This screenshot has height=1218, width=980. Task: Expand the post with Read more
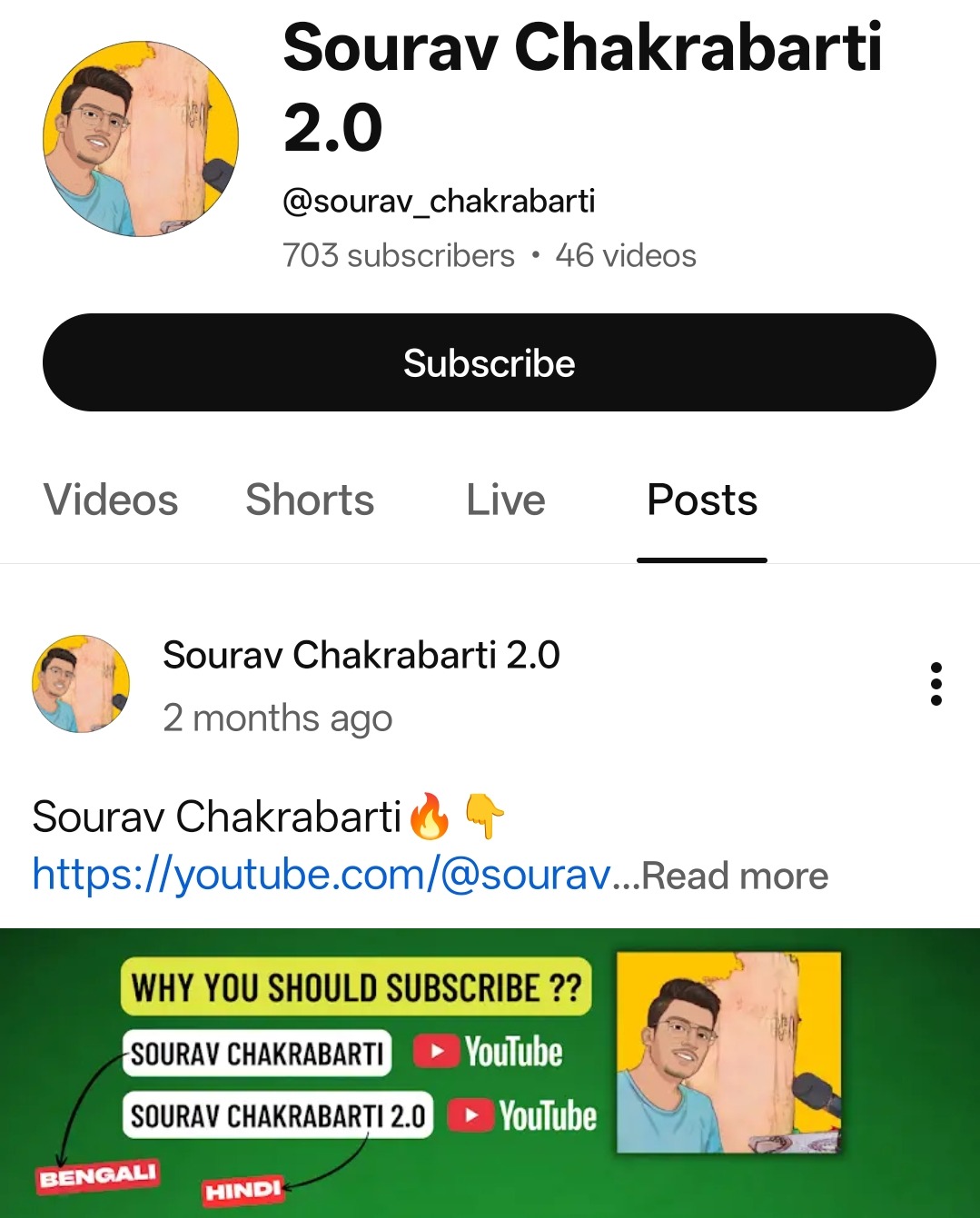click(736, 876)
